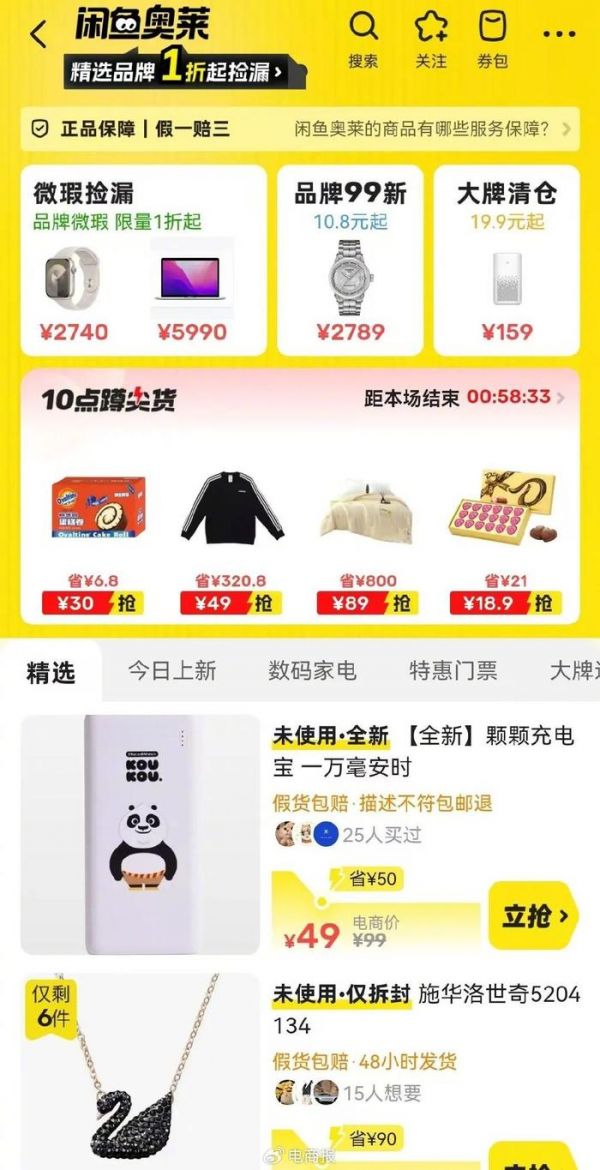This screenshot has width=600, height=1170.
Task: Follow the store with the 关注 icon
Action: click(431, 38)
